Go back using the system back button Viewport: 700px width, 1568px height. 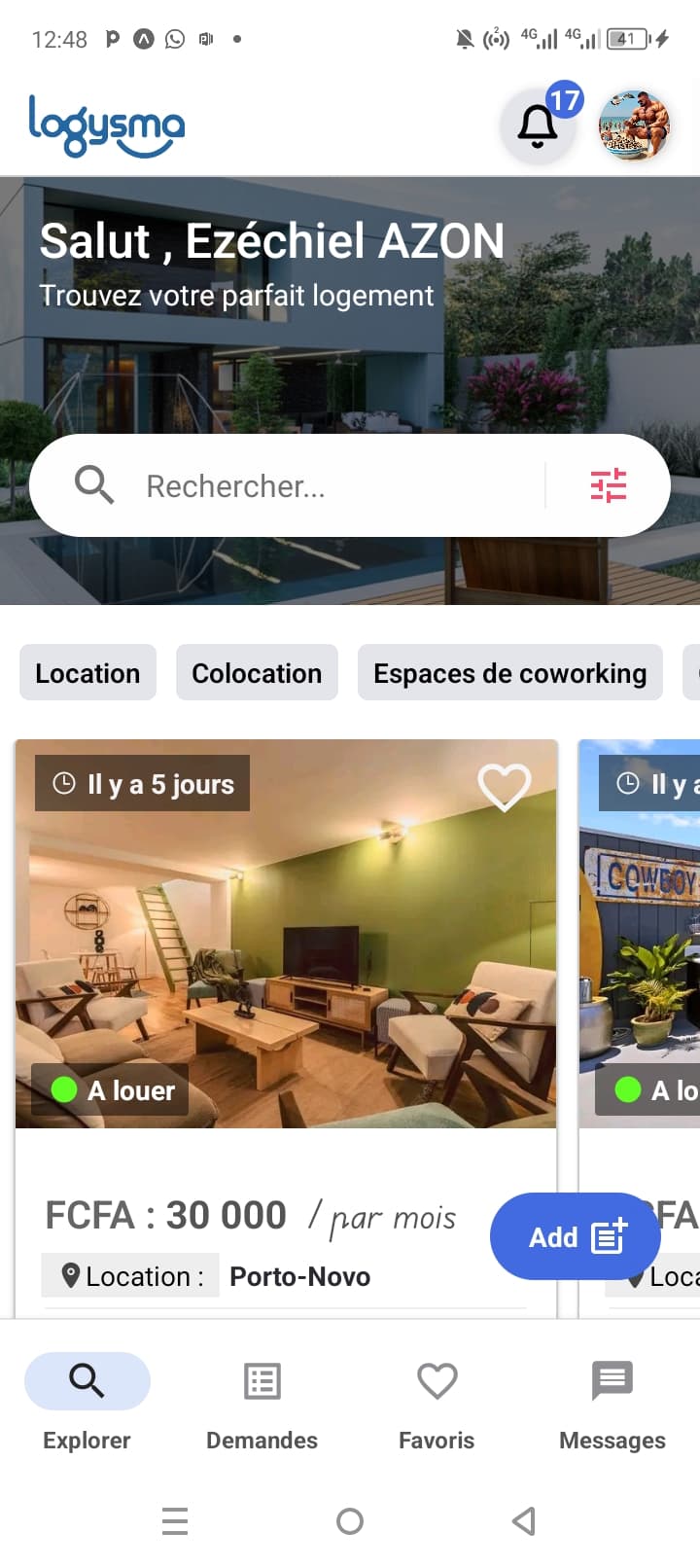click(524, 1520)
